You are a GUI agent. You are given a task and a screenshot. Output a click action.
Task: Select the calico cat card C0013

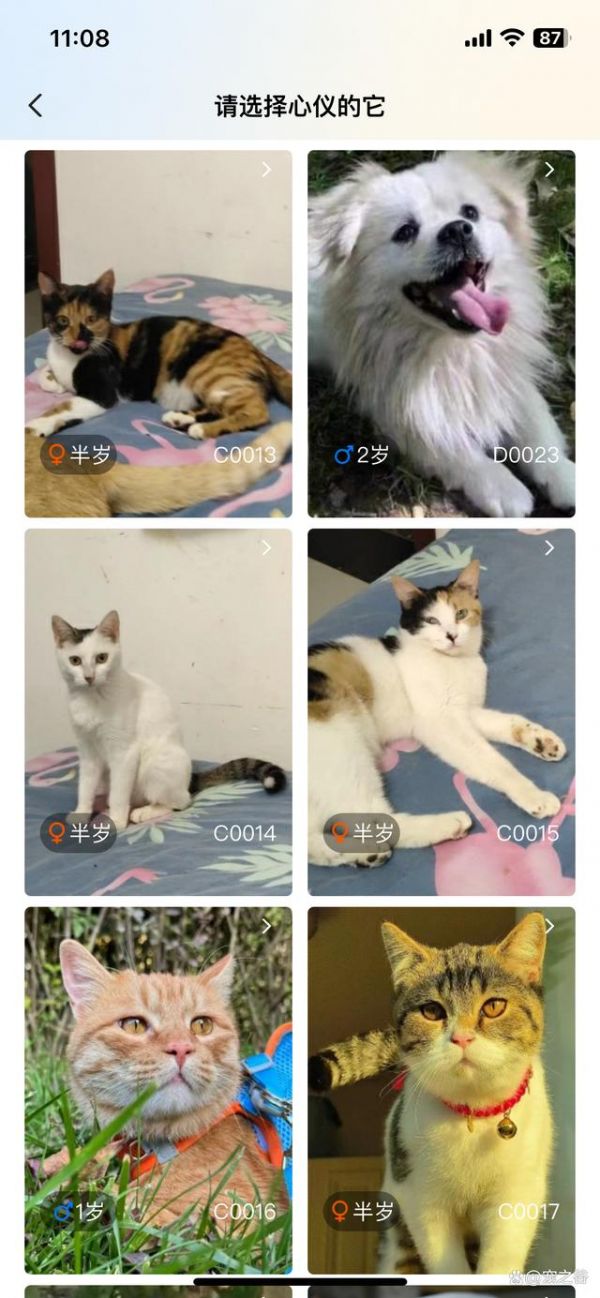[158, 333]
